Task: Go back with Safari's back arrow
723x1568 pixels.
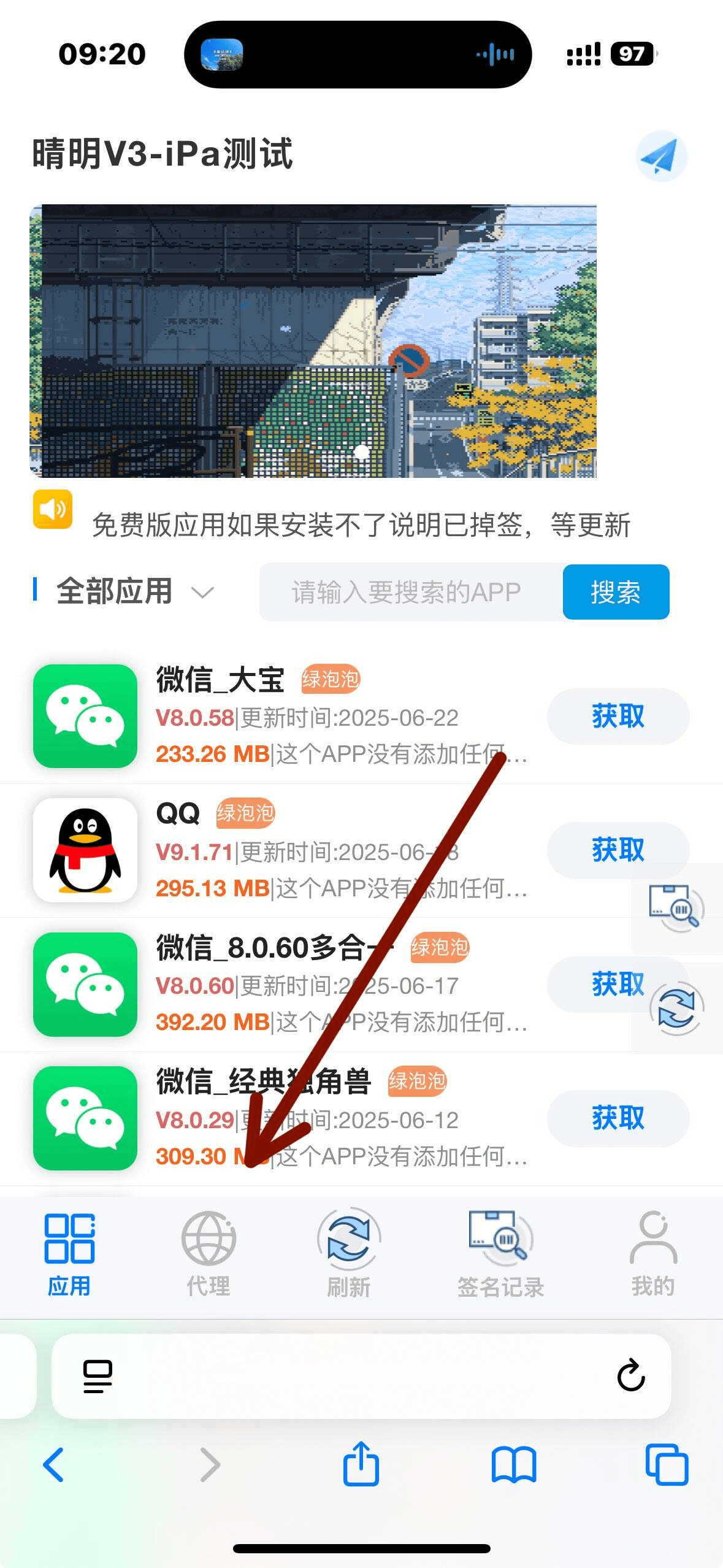Action: tap(54, 1465)
